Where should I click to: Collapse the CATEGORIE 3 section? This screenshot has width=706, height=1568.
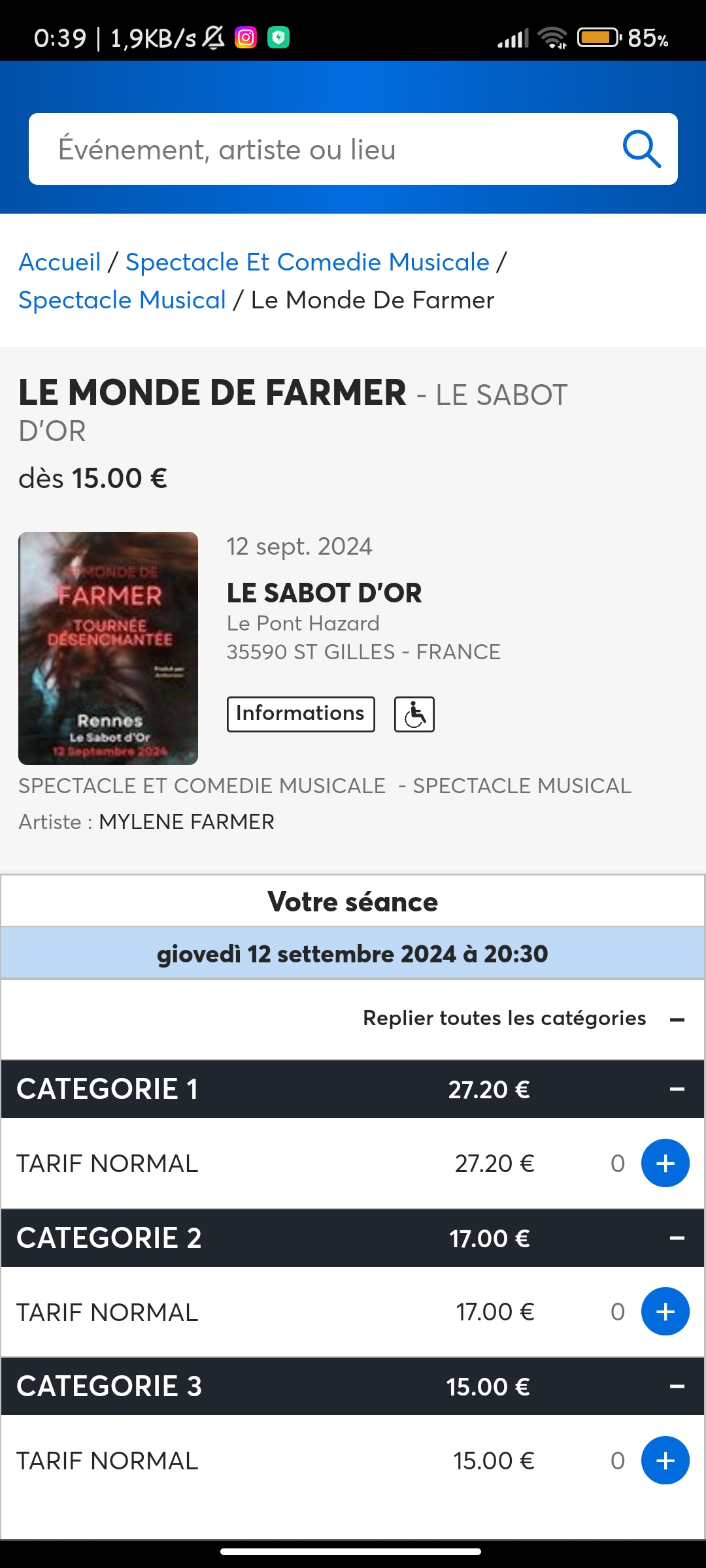point(677,1386)
